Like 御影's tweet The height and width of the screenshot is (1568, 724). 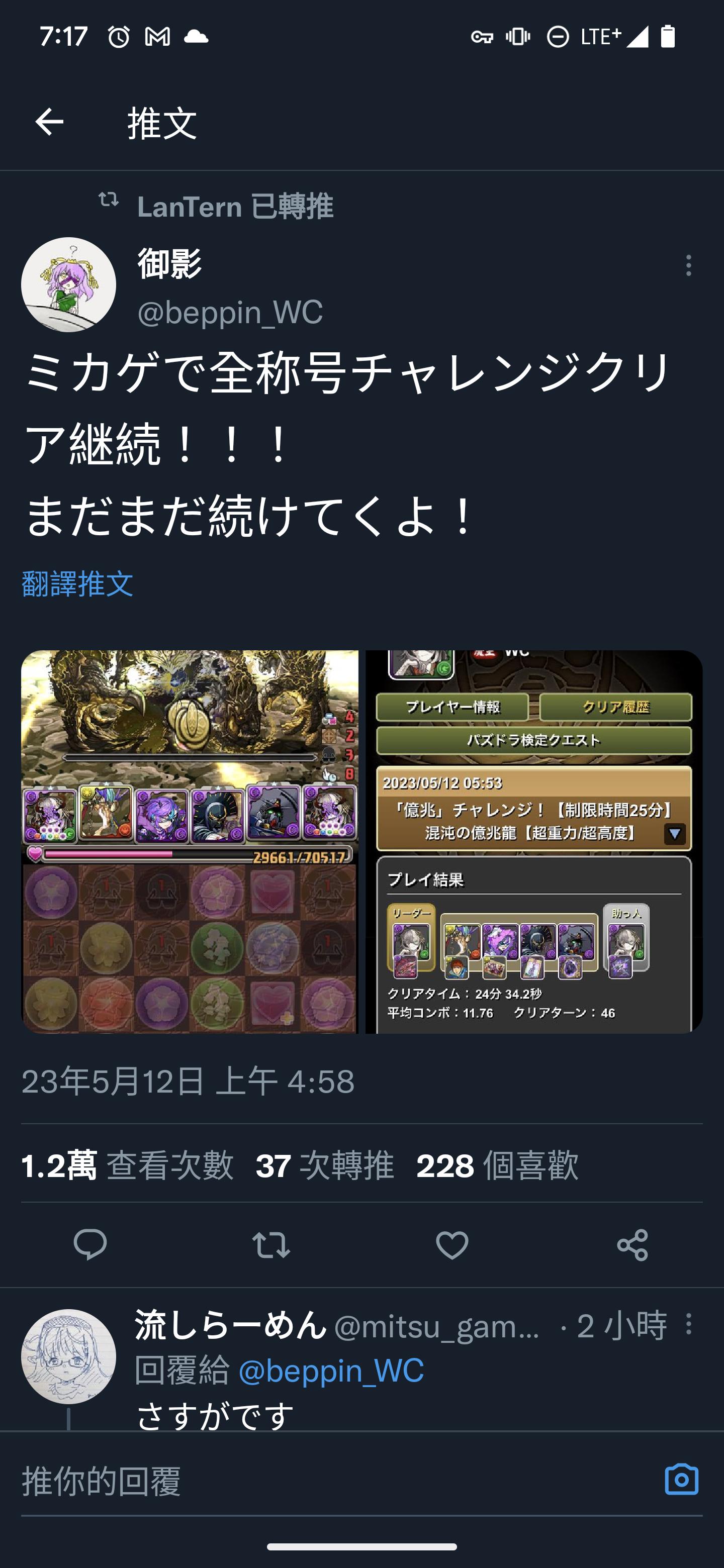[452, 1244]
